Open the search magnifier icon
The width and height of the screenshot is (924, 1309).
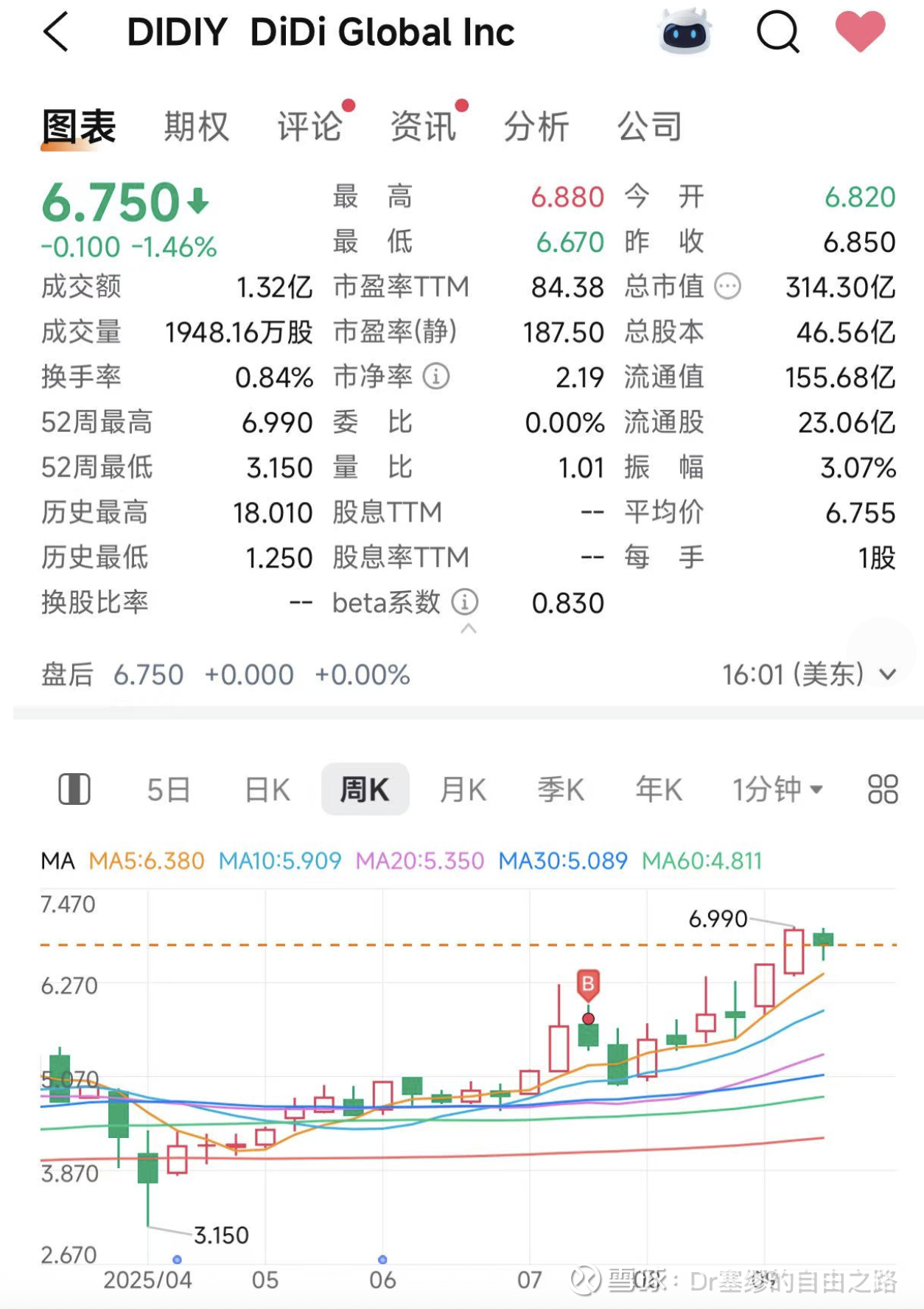tap(777, 32)
